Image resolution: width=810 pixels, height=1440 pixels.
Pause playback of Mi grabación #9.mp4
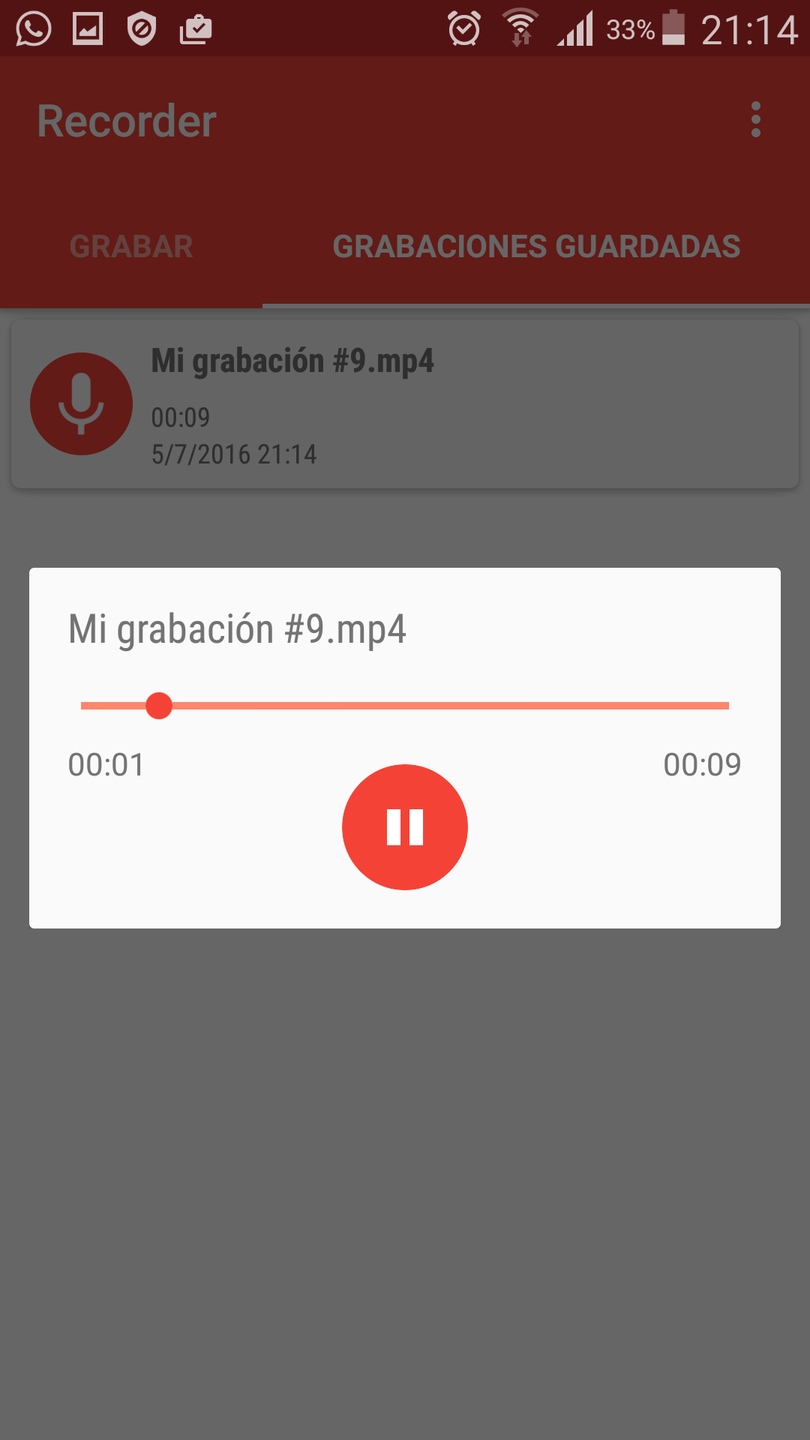(x=404, y=827)
